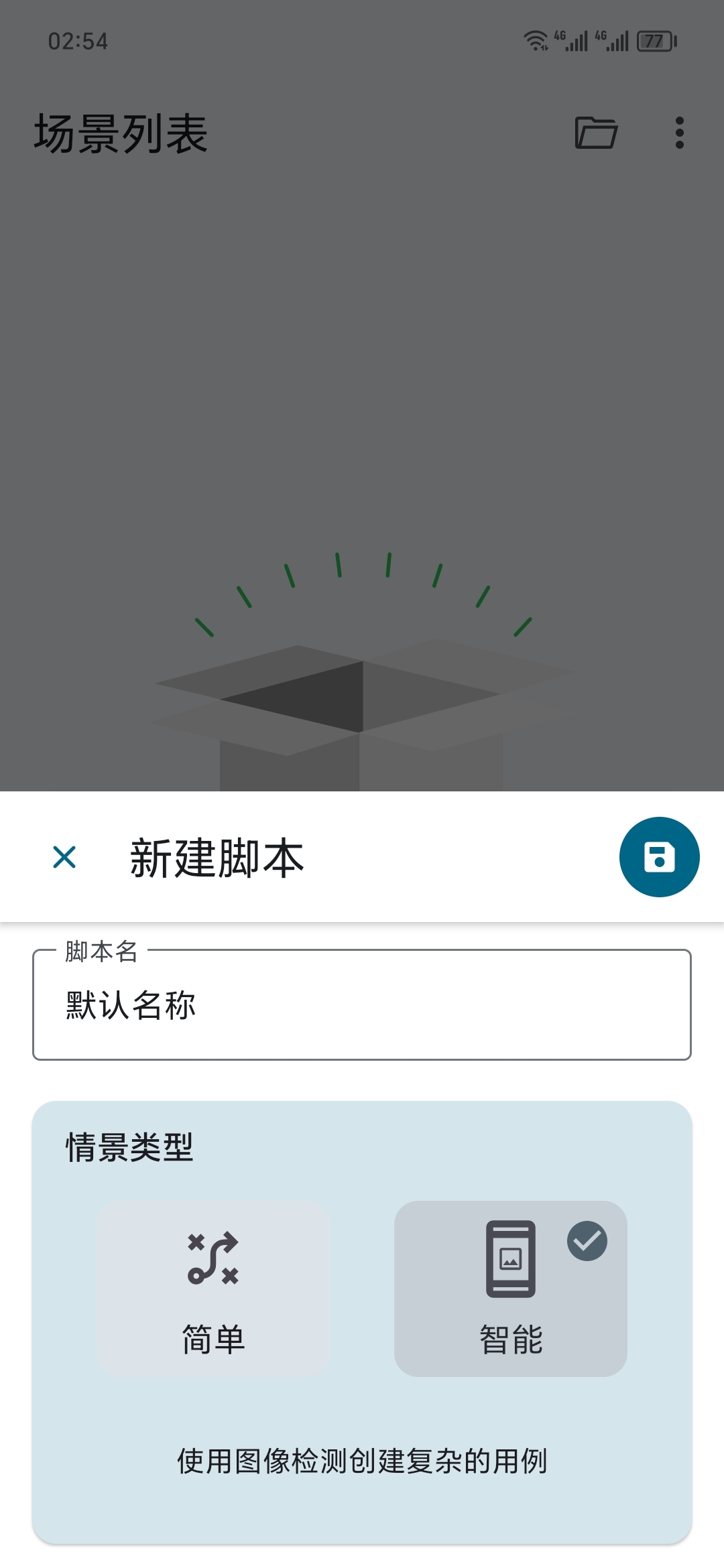Select the 简单 scenario type
The height and width of the screenshot is (1568, 724).
213,1289
